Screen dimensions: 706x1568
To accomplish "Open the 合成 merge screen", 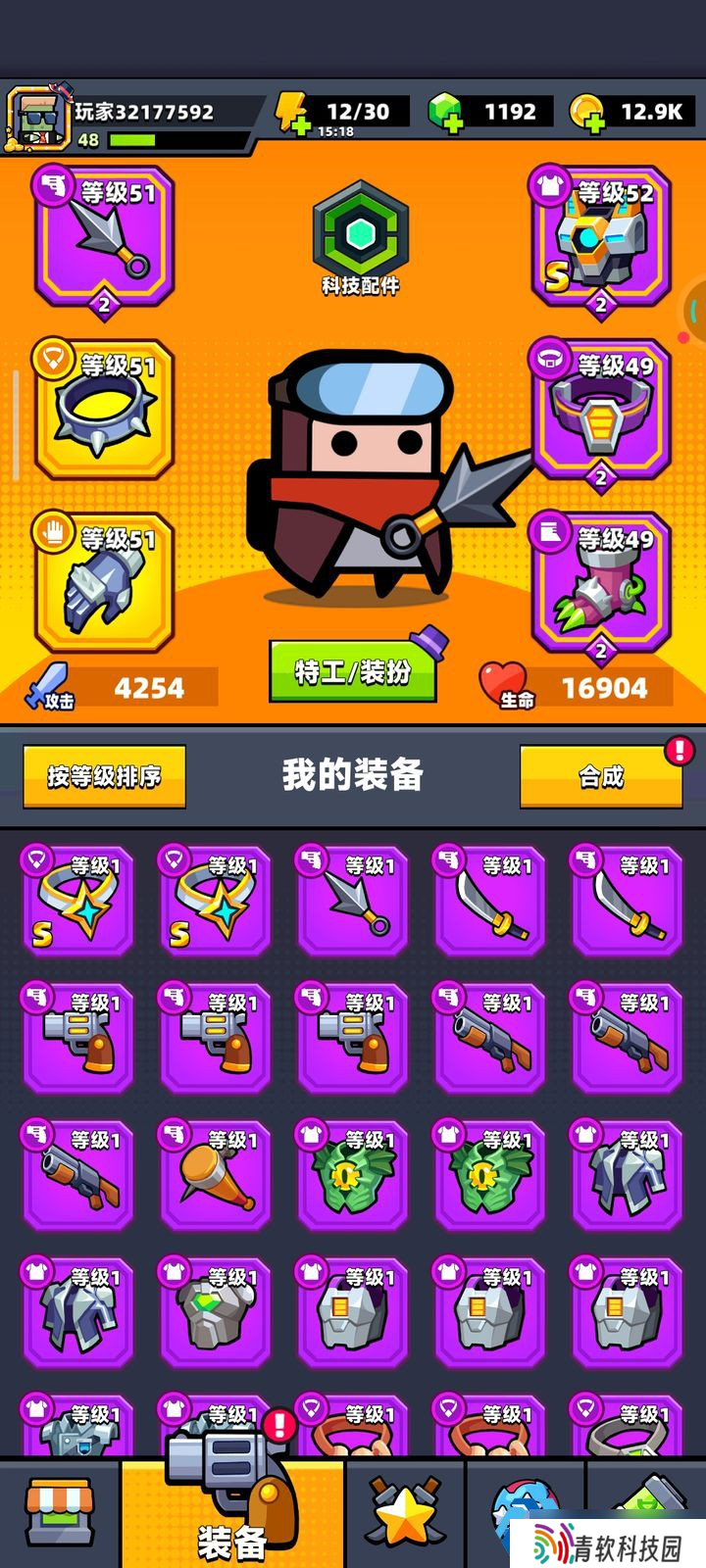I will click(600, 776).
